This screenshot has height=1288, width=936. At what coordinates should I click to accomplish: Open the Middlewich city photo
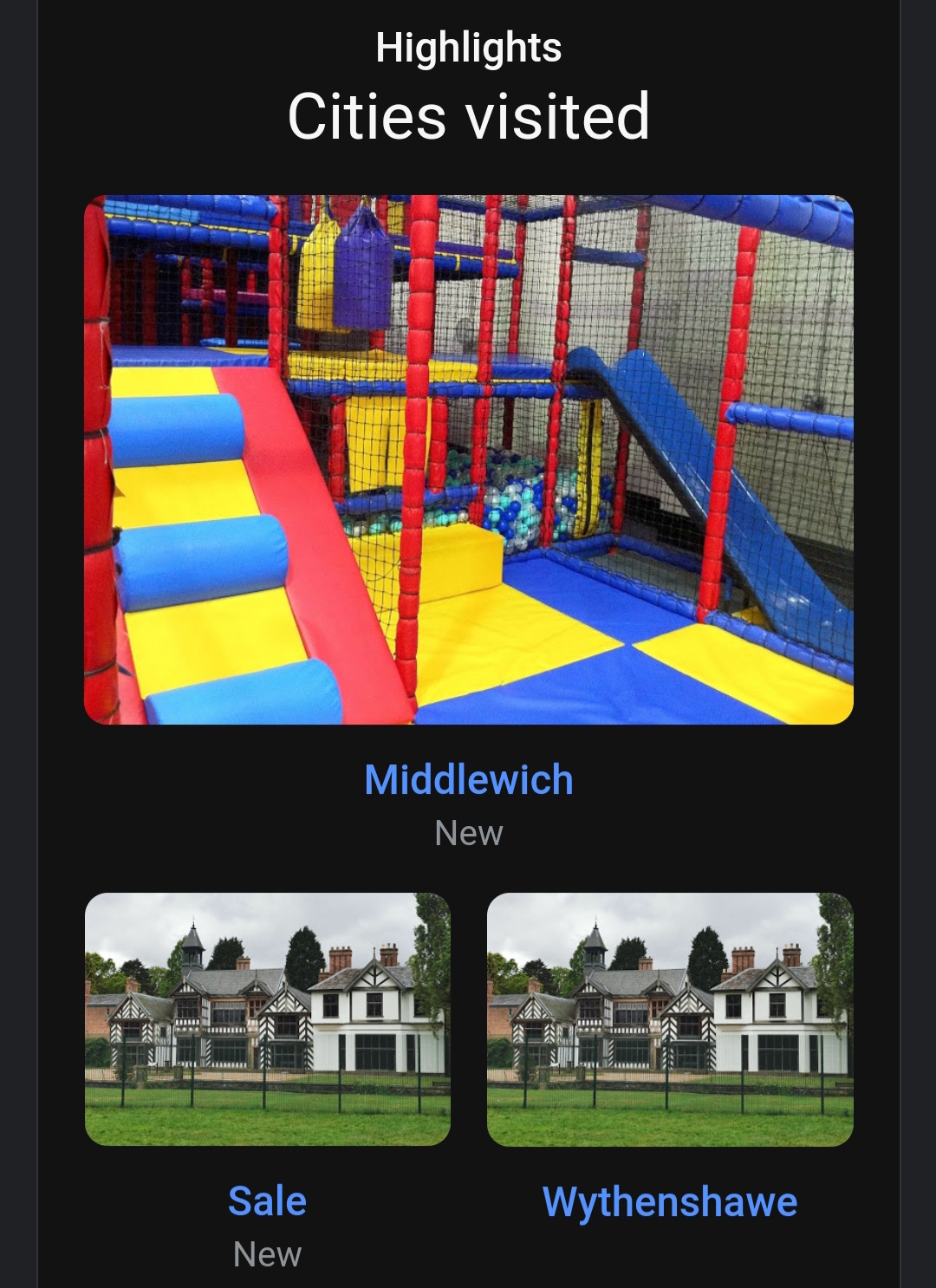[468, 459]
